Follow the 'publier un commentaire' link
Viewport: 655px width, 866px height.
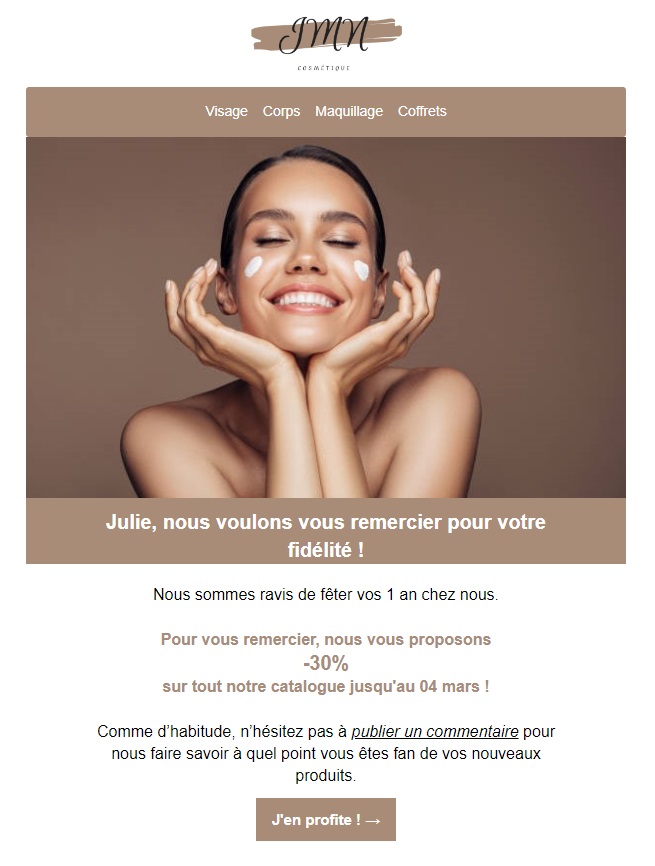click(x=434, y=732)
